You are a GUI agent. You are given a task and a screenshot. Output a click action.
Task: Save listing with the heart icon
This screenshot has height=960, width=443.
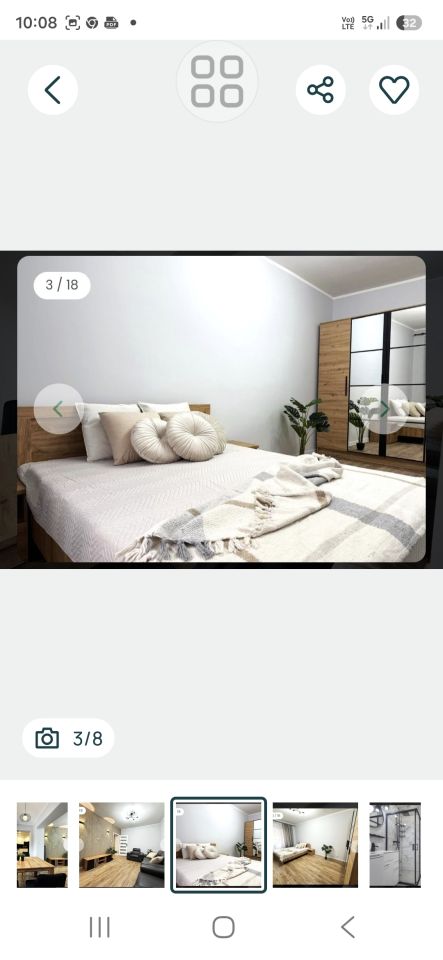pyautogui.click(x=394, y=90)
